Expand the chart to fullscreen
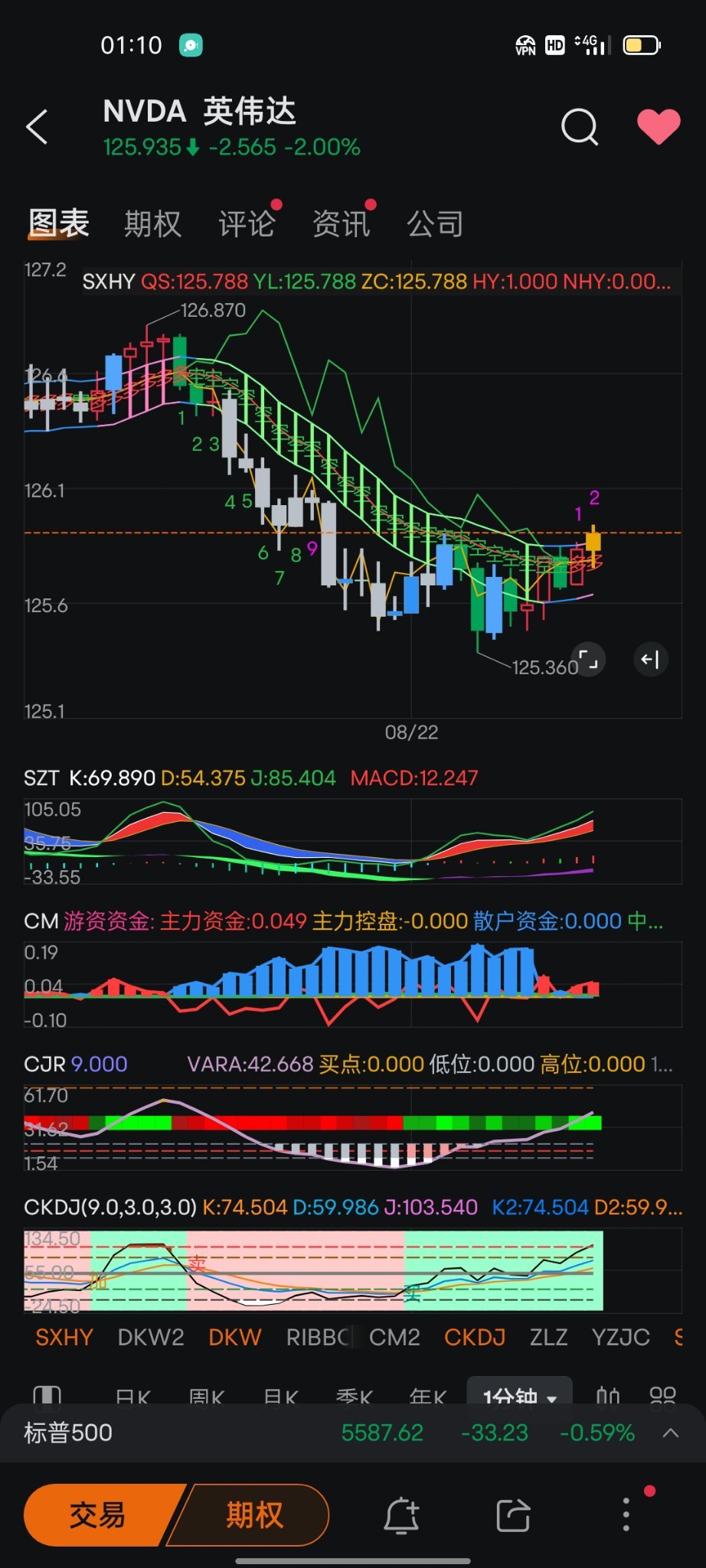The height and width of the screenshot is (1568, 706). click(588, 660)
